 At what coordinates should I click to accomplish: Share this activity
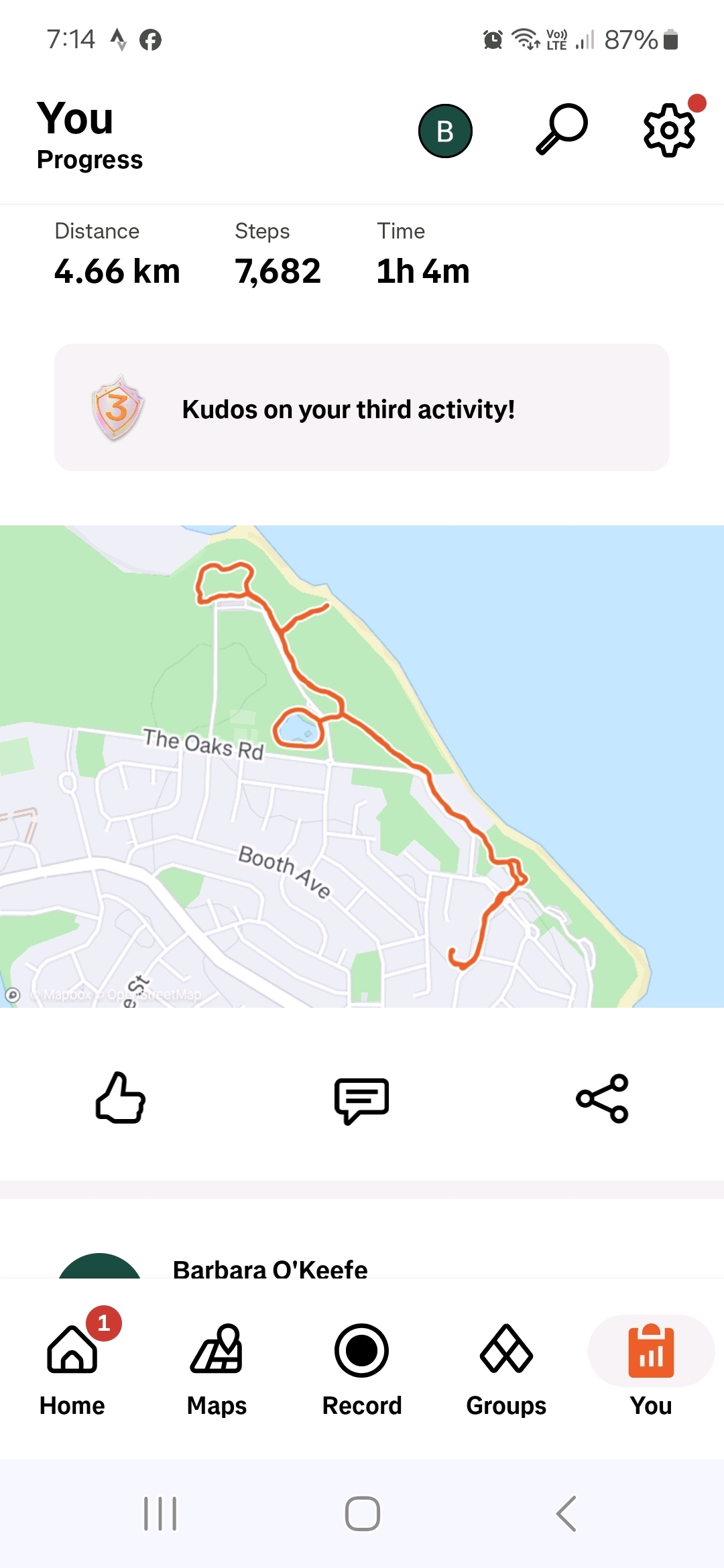pos(602,1098)
